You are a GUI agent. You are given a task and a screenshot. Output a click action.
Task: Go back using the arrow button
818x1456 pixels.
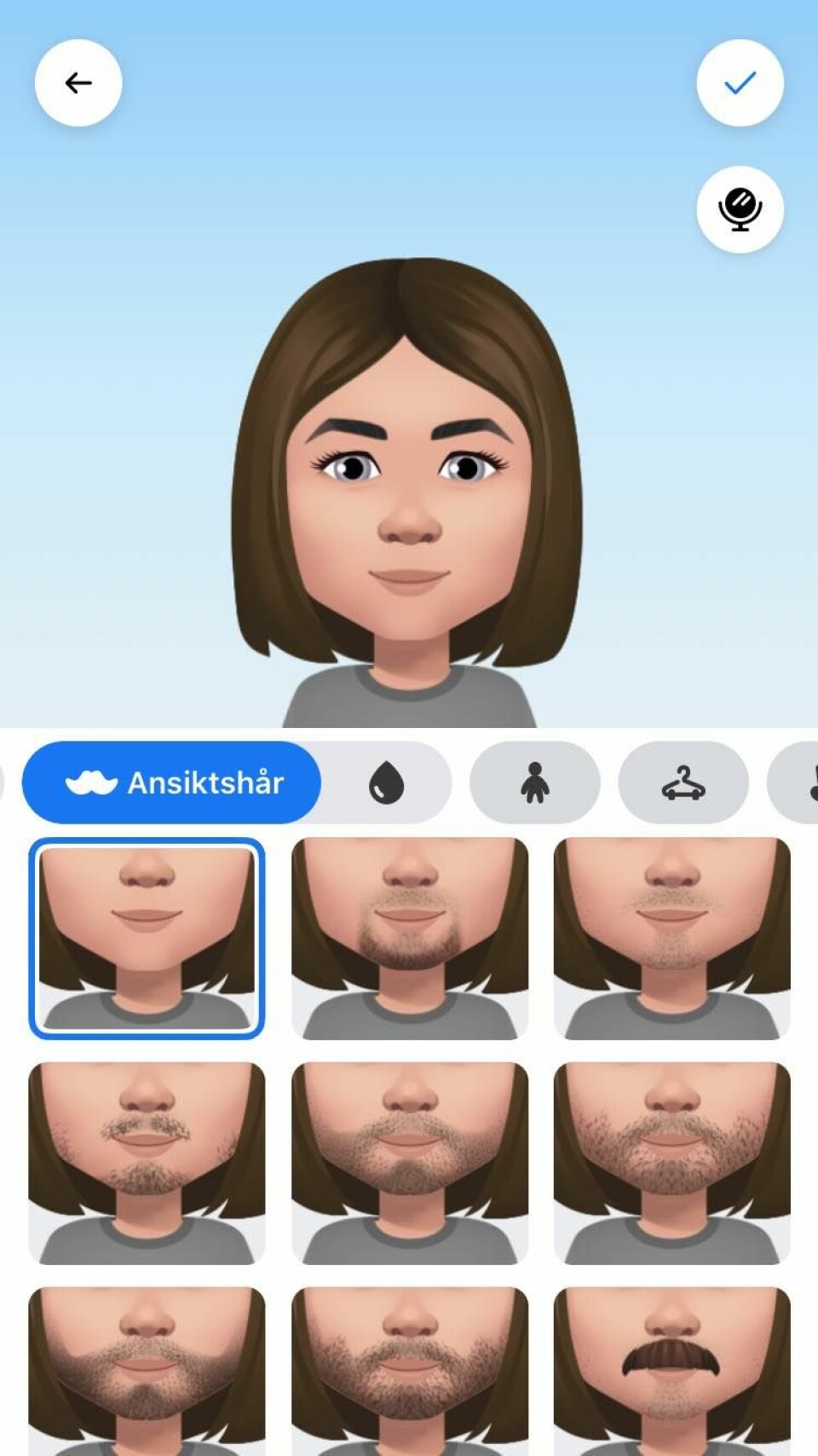pos(78,83)
